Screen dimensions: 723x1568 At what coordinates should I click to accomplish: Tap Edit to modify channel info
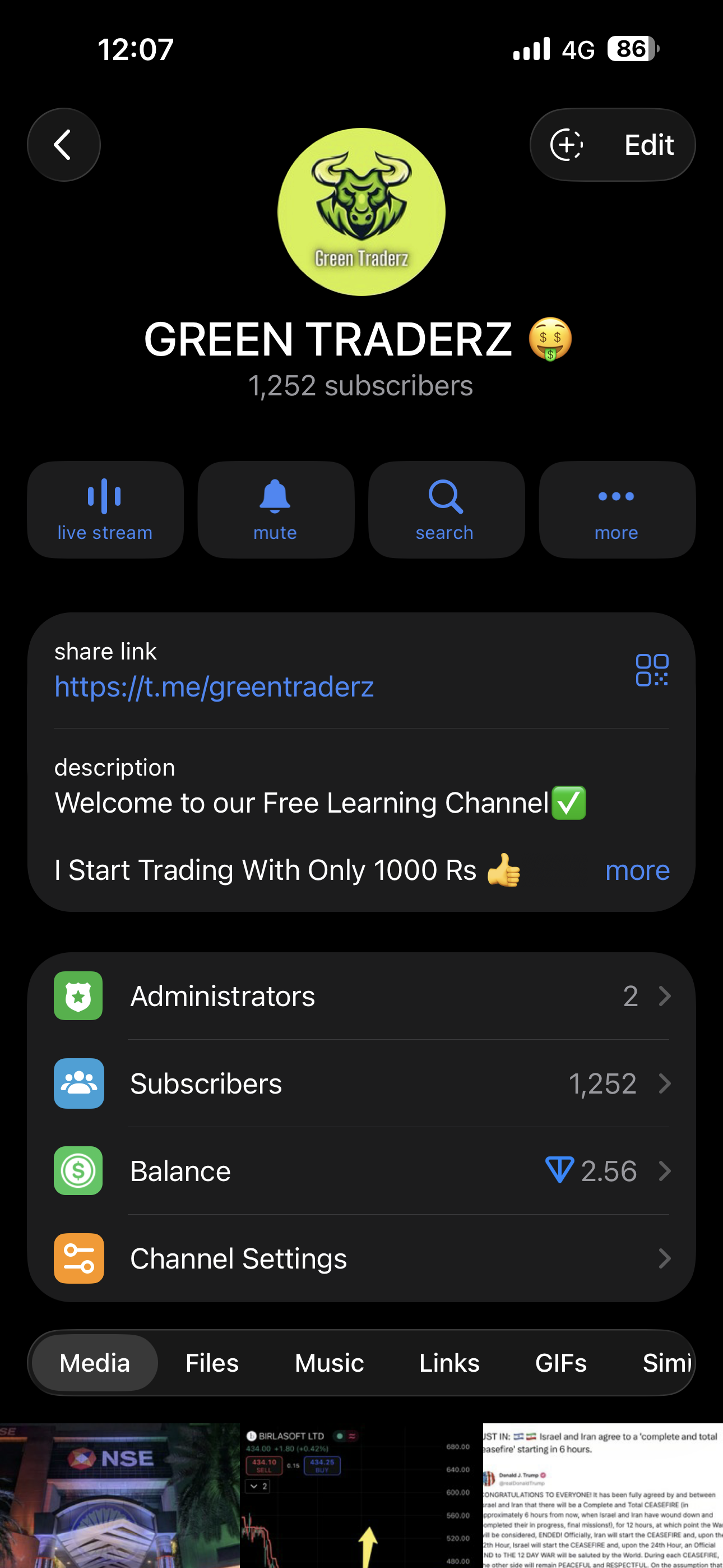click(x=648, y=145)
